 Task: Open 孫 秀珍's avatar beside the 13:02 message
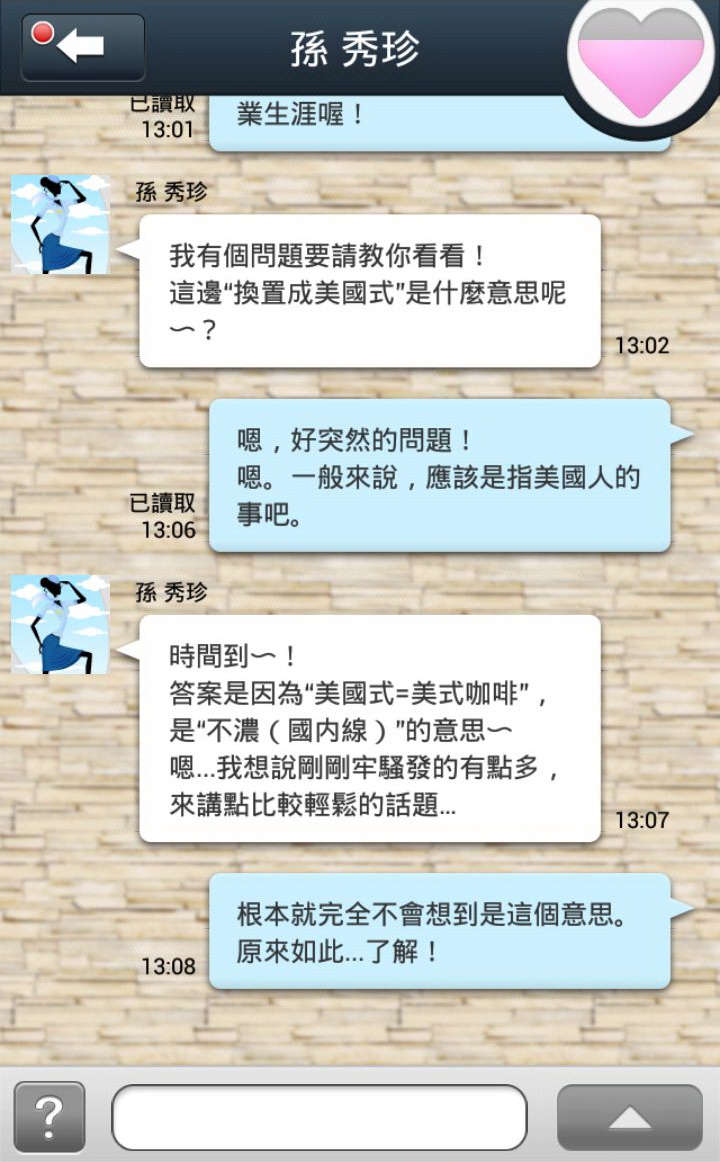[x=60, y=225]
